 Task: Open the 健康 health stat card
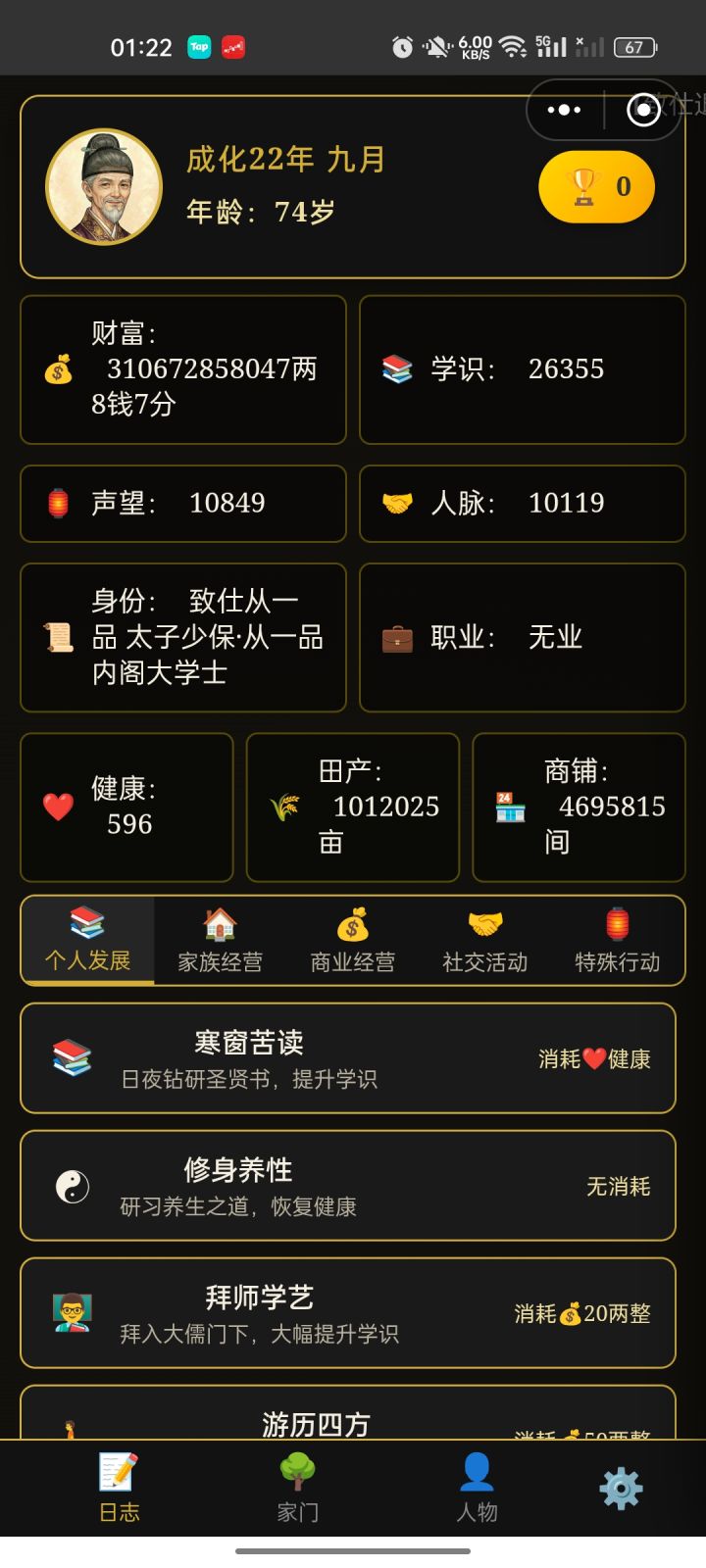126,806
